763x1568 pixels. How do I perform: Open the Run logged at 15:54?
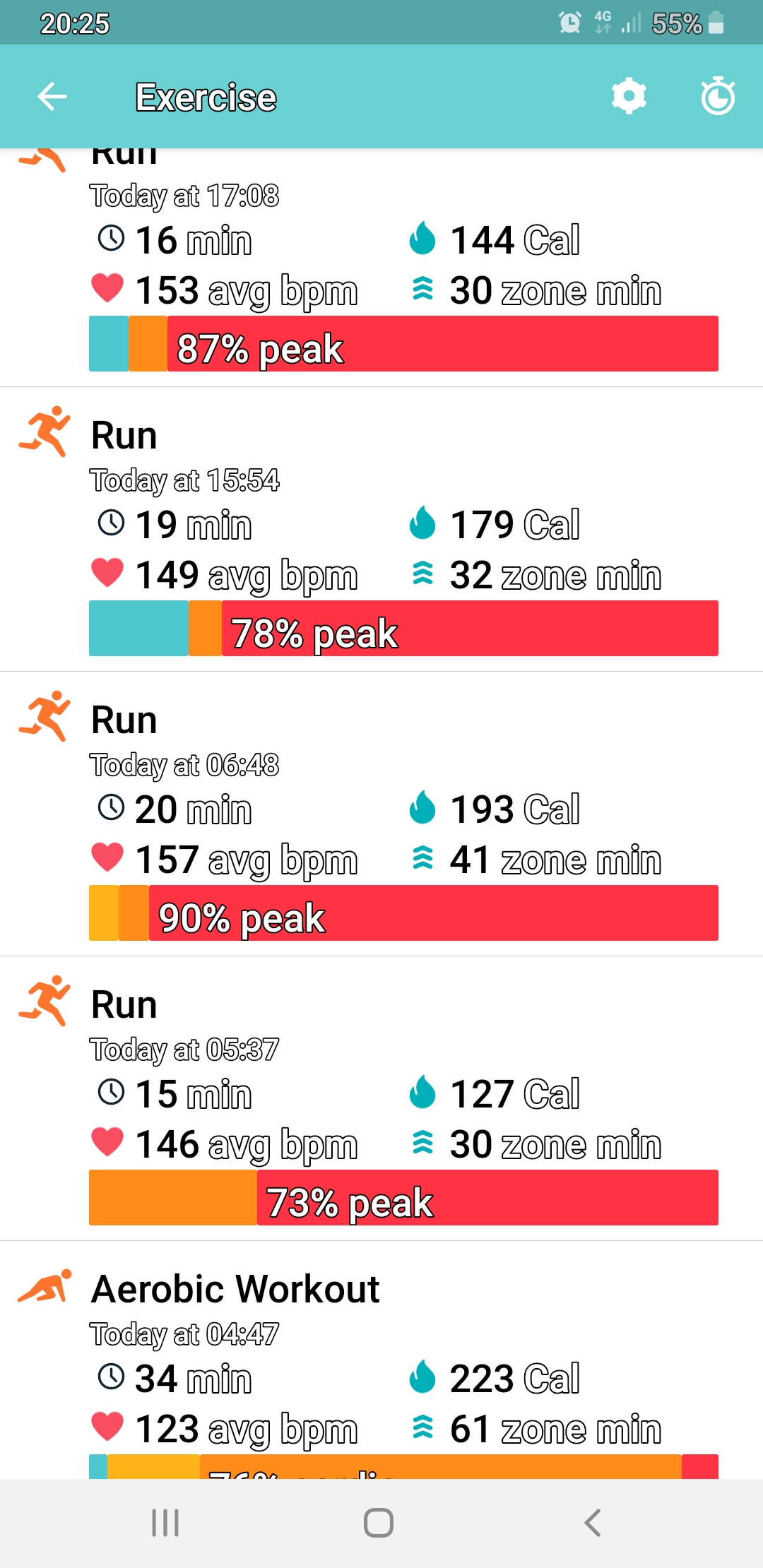click(x=381, y=530)
